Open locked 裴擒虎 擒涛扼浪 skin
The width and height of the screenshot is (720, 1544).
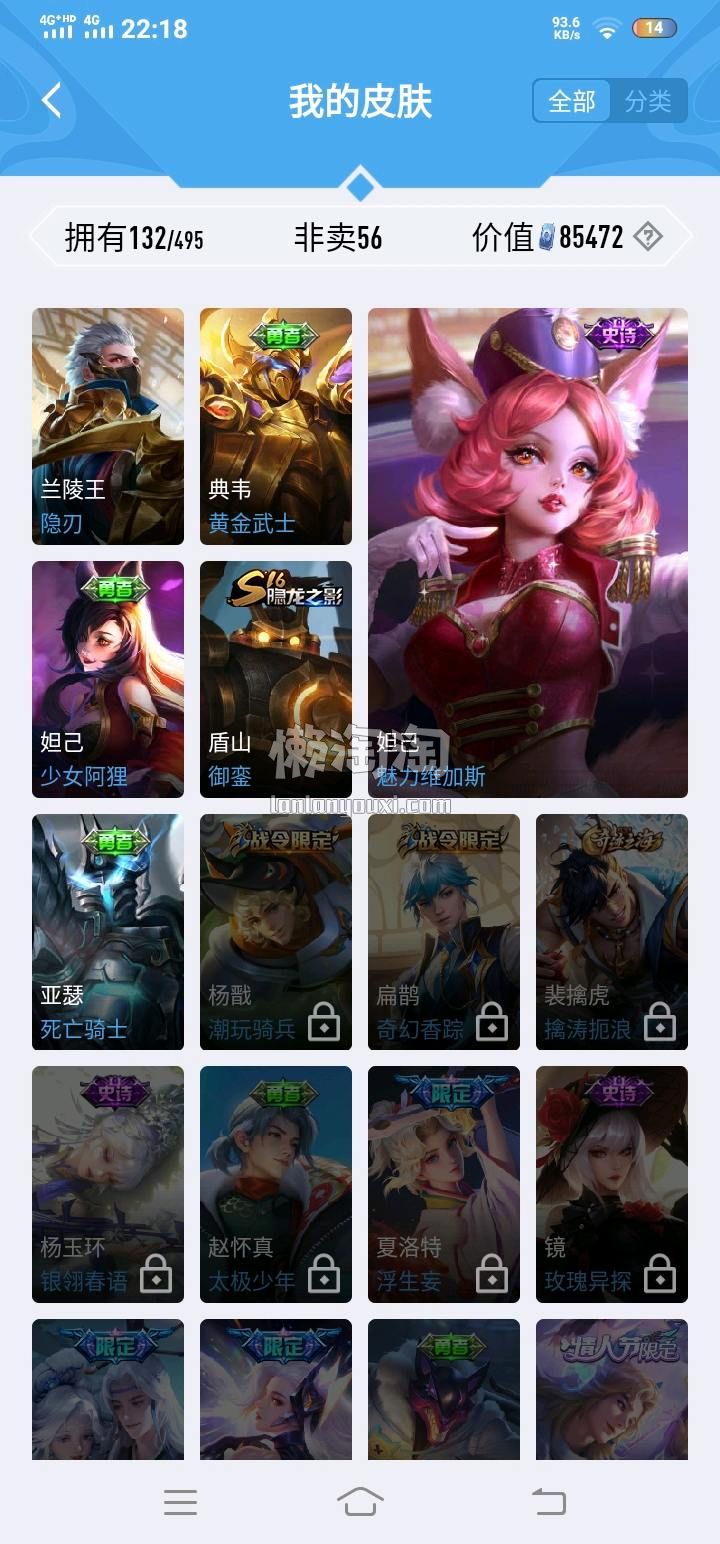[x=612, y=932]
